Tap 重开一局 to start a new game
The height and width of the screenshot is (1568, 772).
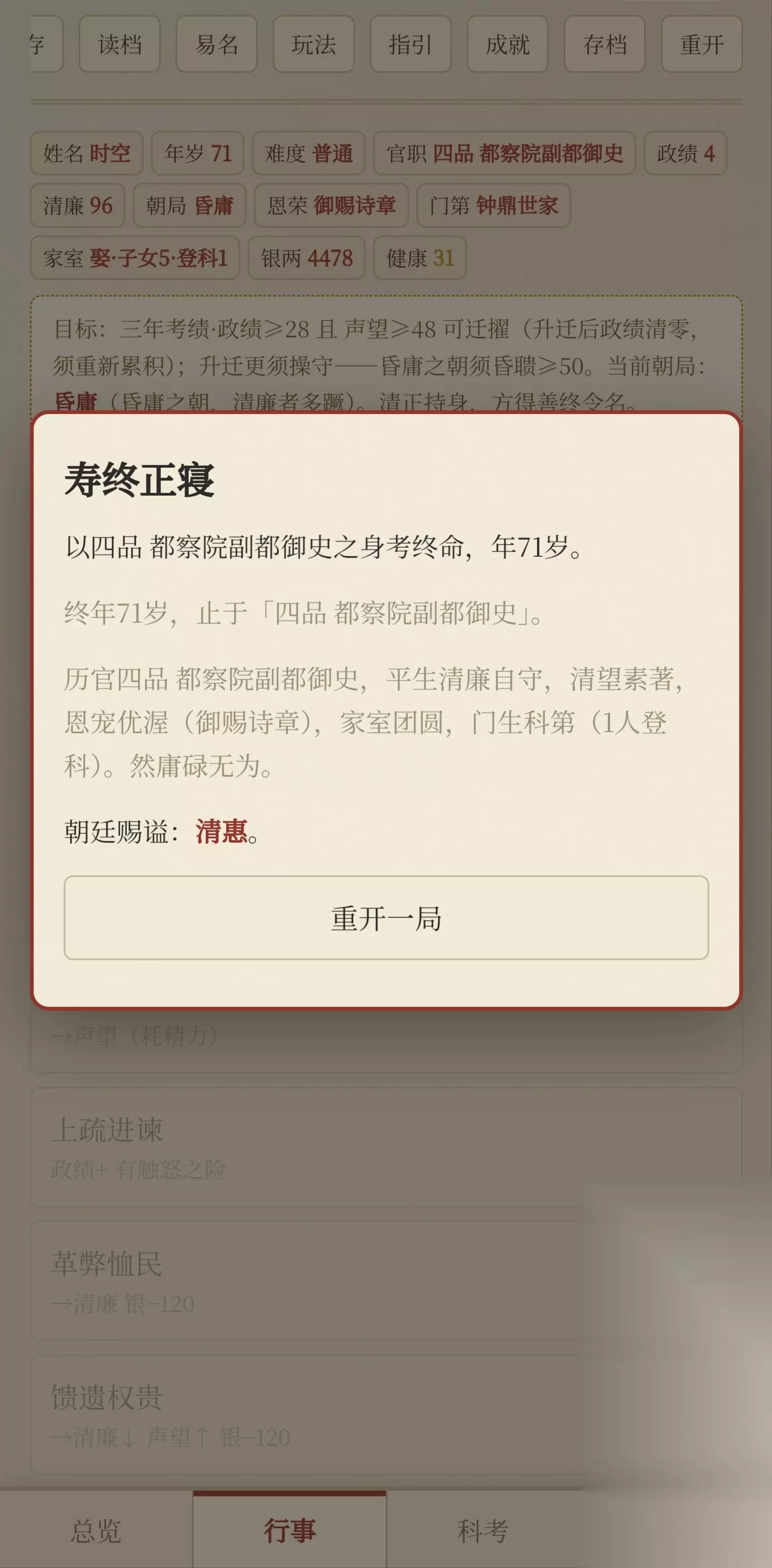[x=387, y=917]
